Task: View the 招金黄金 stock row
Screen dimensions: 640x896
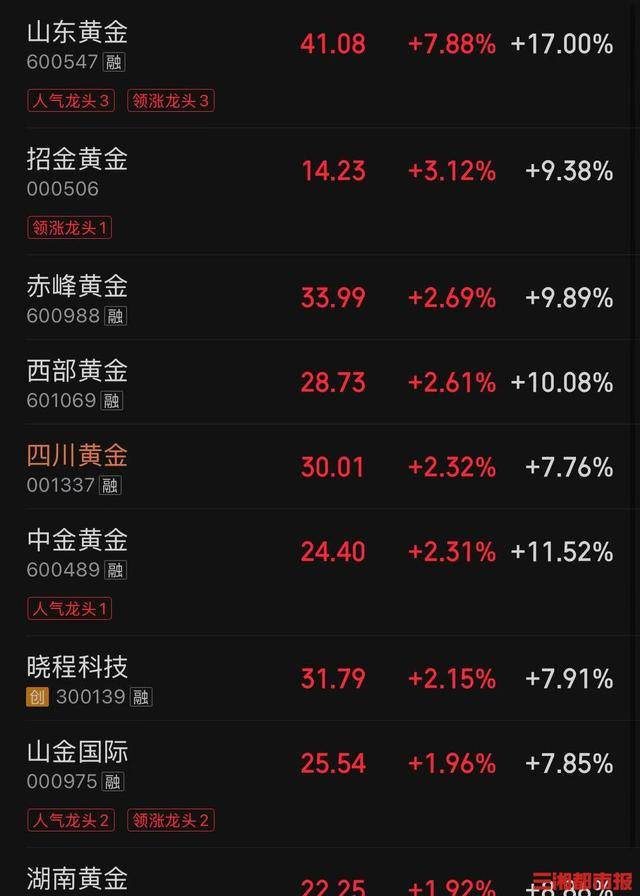Action: [78, 160]
